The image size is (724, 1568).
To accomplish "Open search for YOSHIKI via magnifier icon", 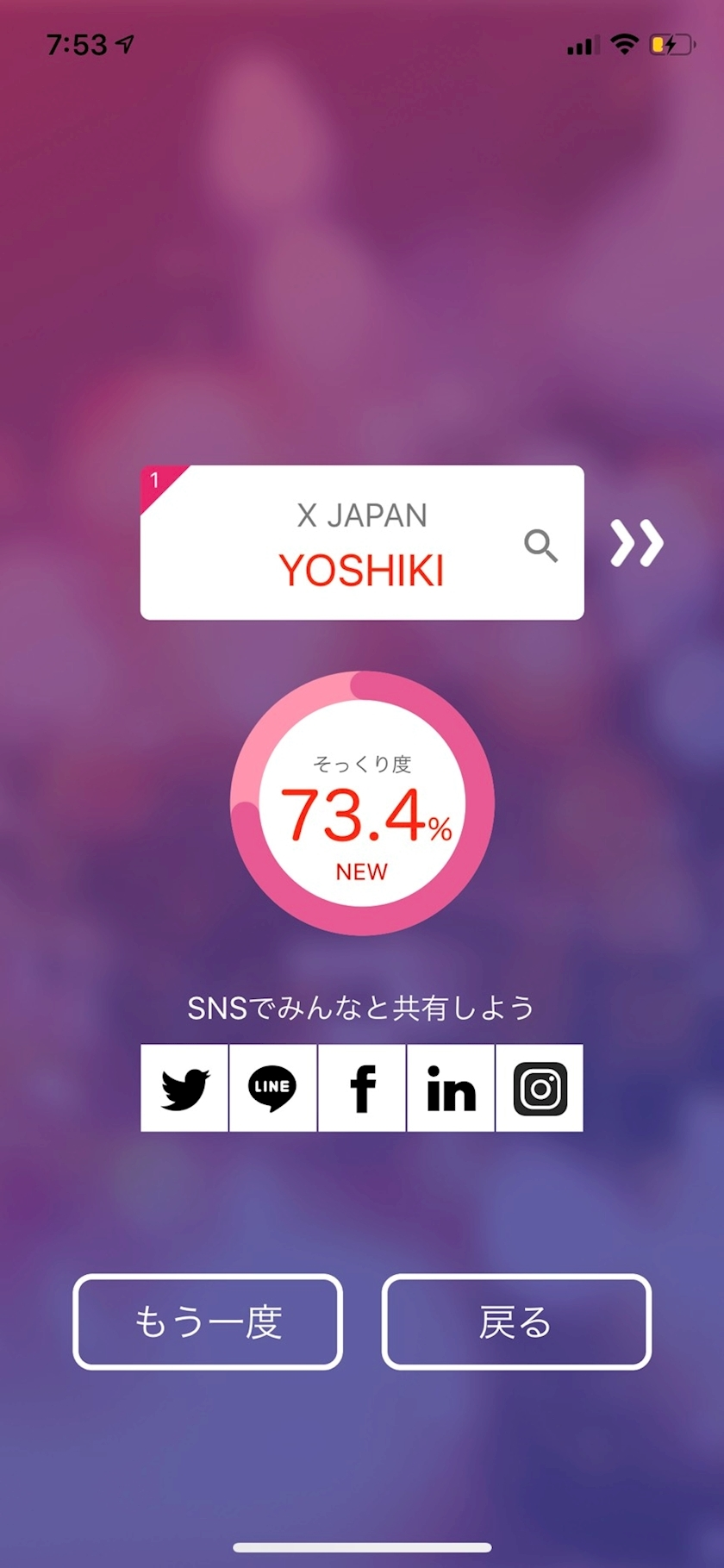I will [x=541, y=546].
